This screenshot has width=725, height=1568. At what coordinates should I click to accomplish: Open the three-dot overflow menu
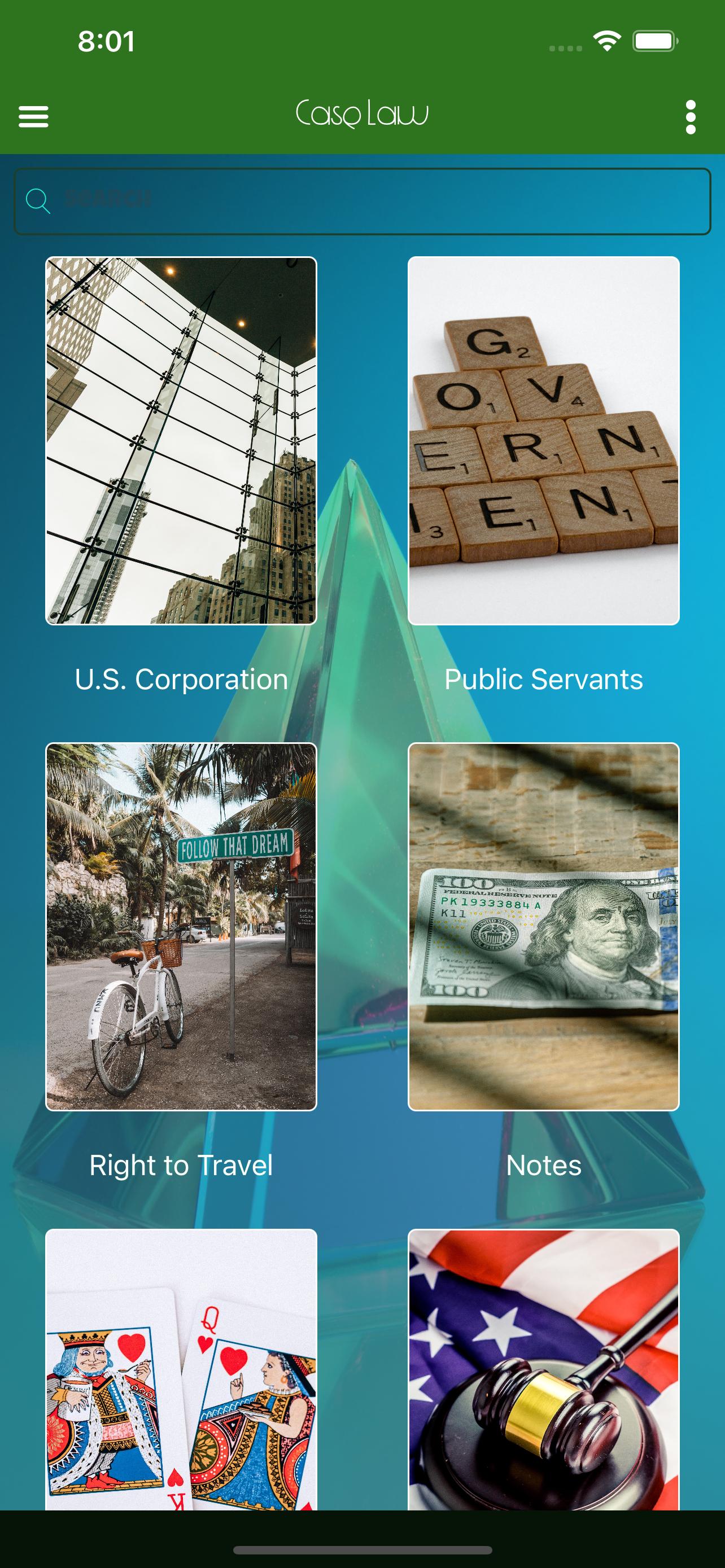(691, 117)
